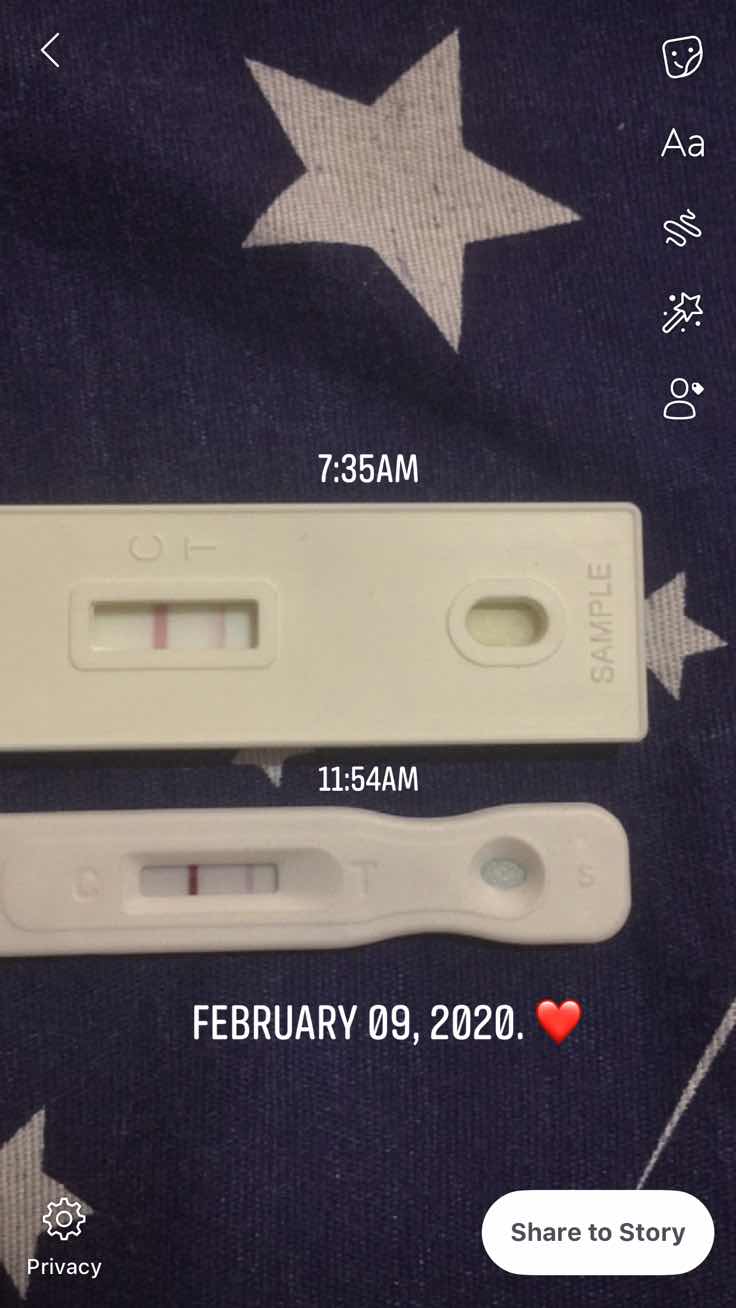Tap Share to Story
This screenshot has width=736, height=1308.
point(597,1232)
